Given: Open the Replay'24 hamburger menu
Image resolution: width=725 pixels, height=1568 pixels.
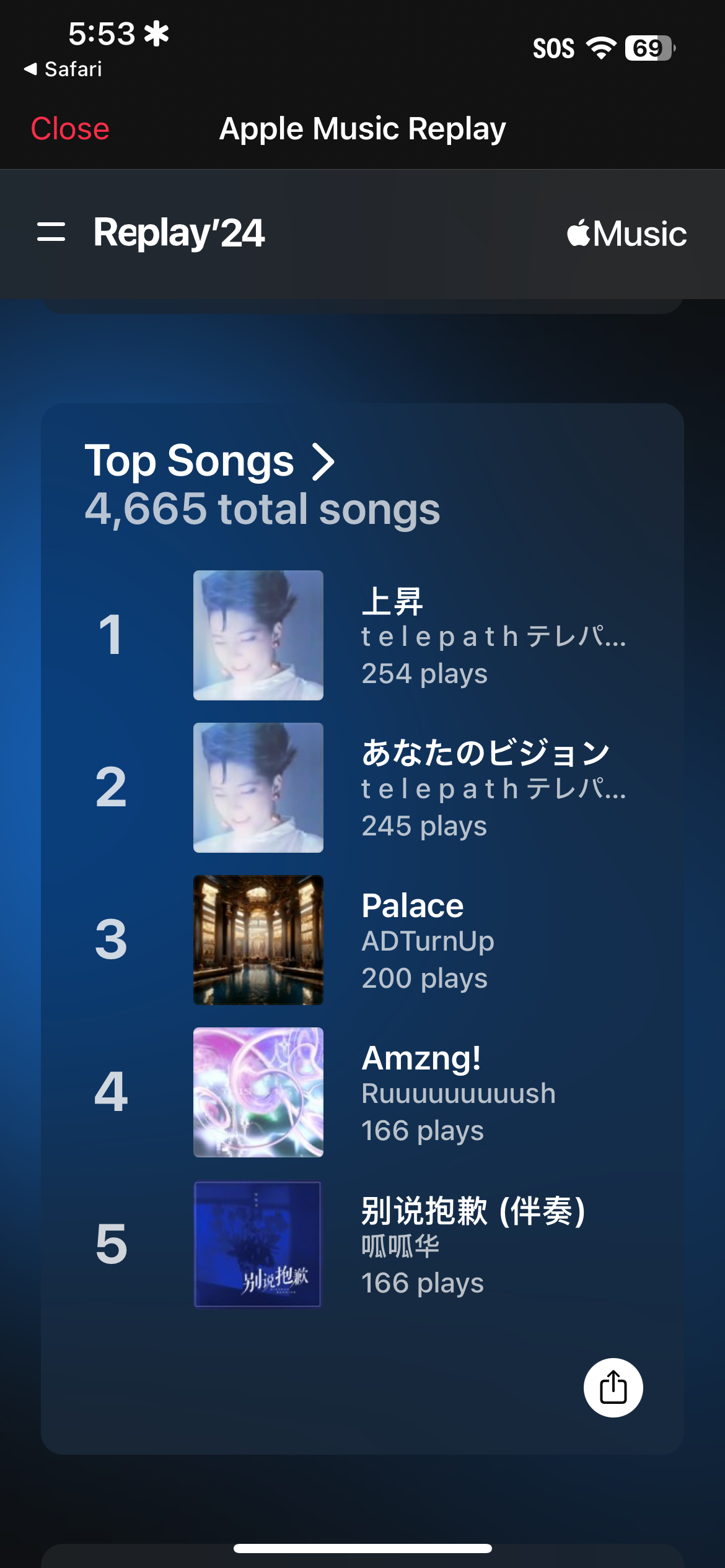Looking at the screenshot, I should click(x=51, y=232).
